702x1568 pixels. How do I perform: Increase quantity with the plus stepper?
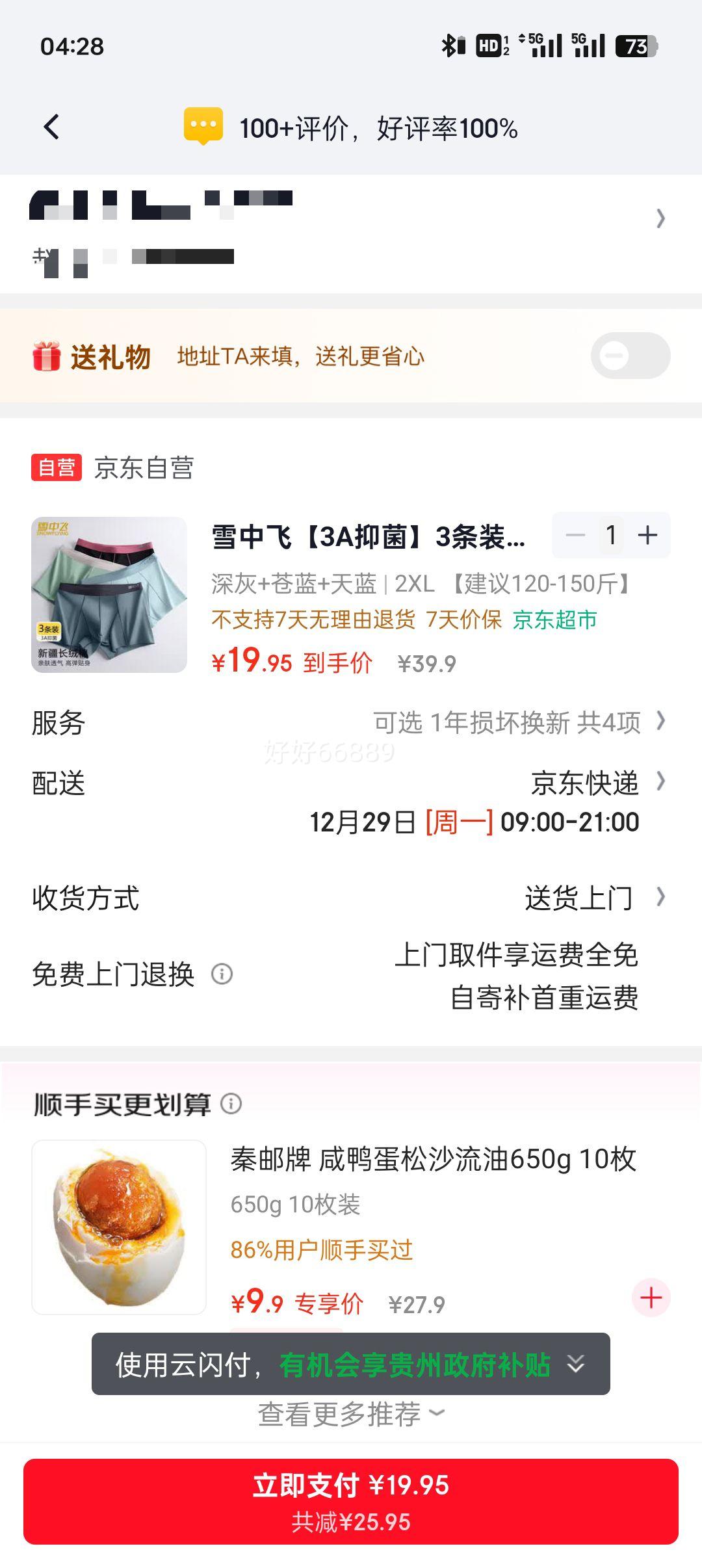[x=647, y=535]
